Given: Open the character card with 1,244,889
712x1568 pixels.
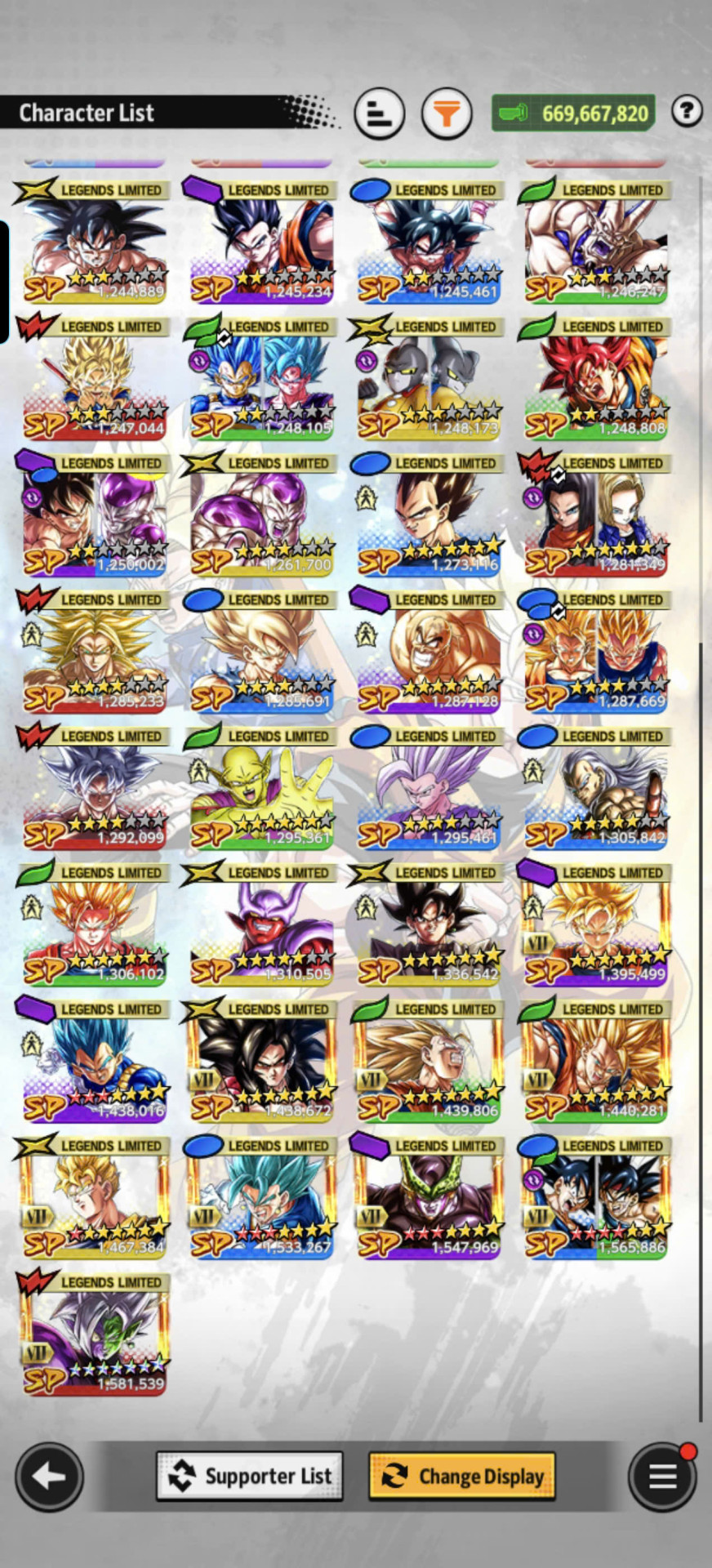Looking at the screenshot, I should click(94, 241).
